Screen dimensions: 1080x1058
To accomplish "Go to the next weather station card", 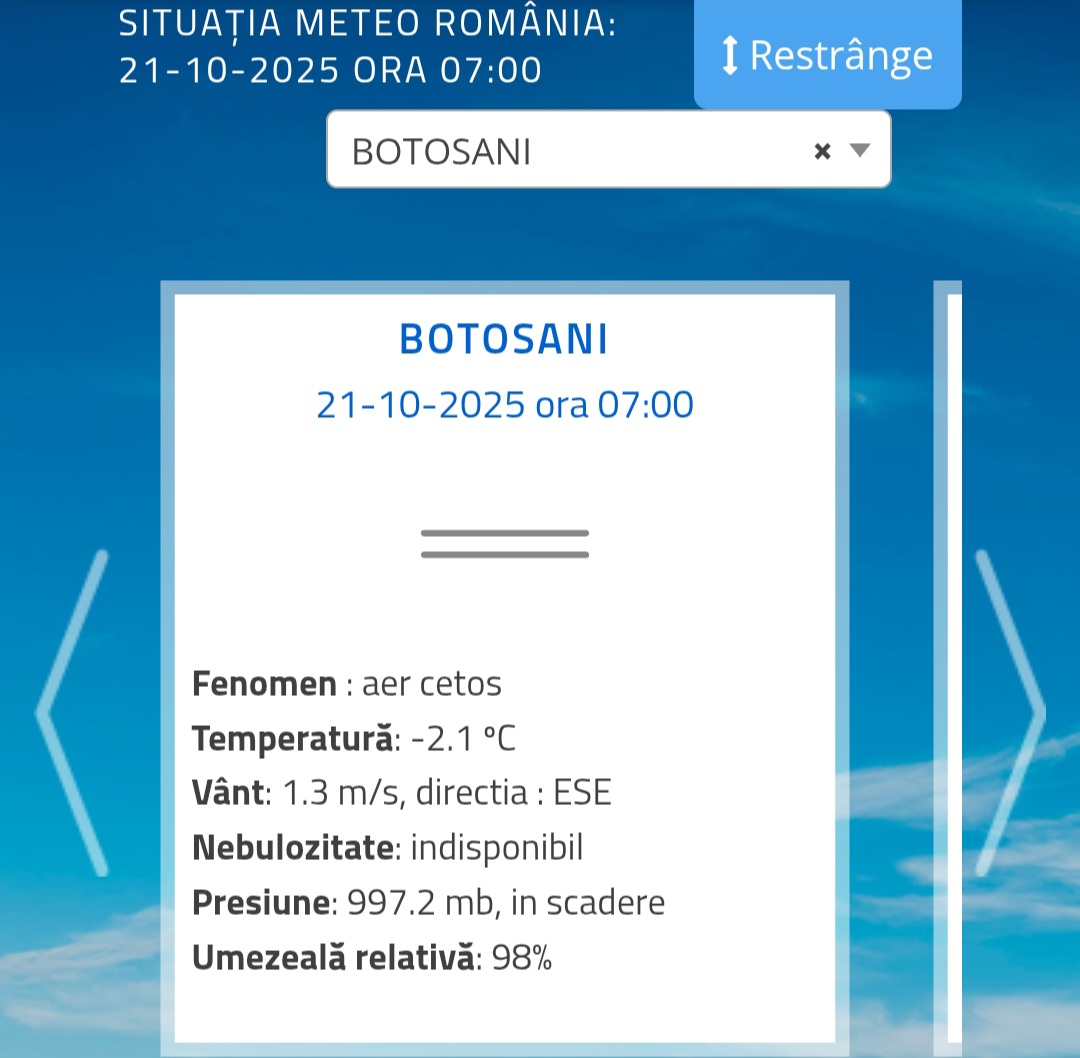I will 1010,713.
